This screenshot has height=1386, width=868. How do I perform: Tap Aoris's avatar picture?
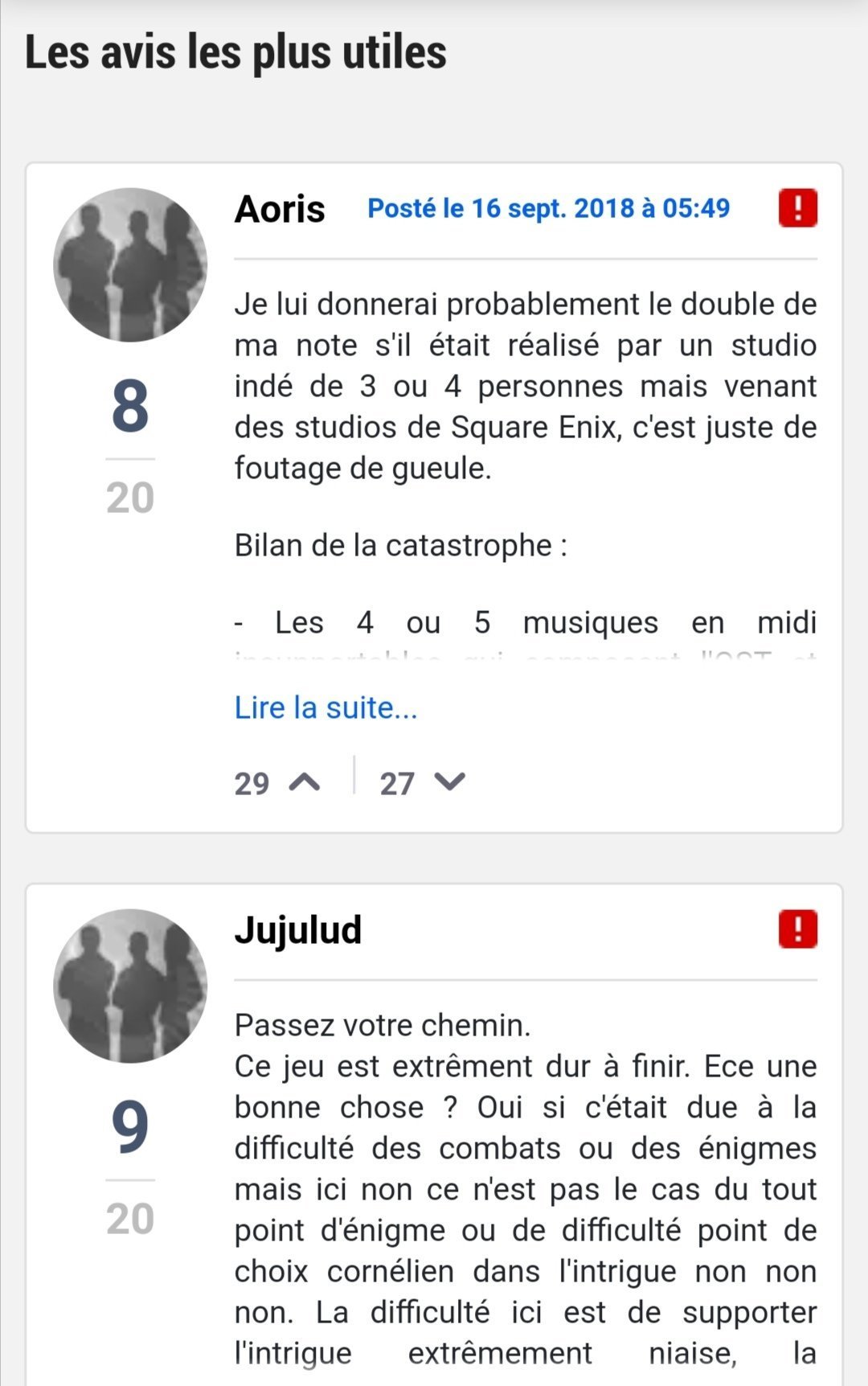[x=130, y=265]
